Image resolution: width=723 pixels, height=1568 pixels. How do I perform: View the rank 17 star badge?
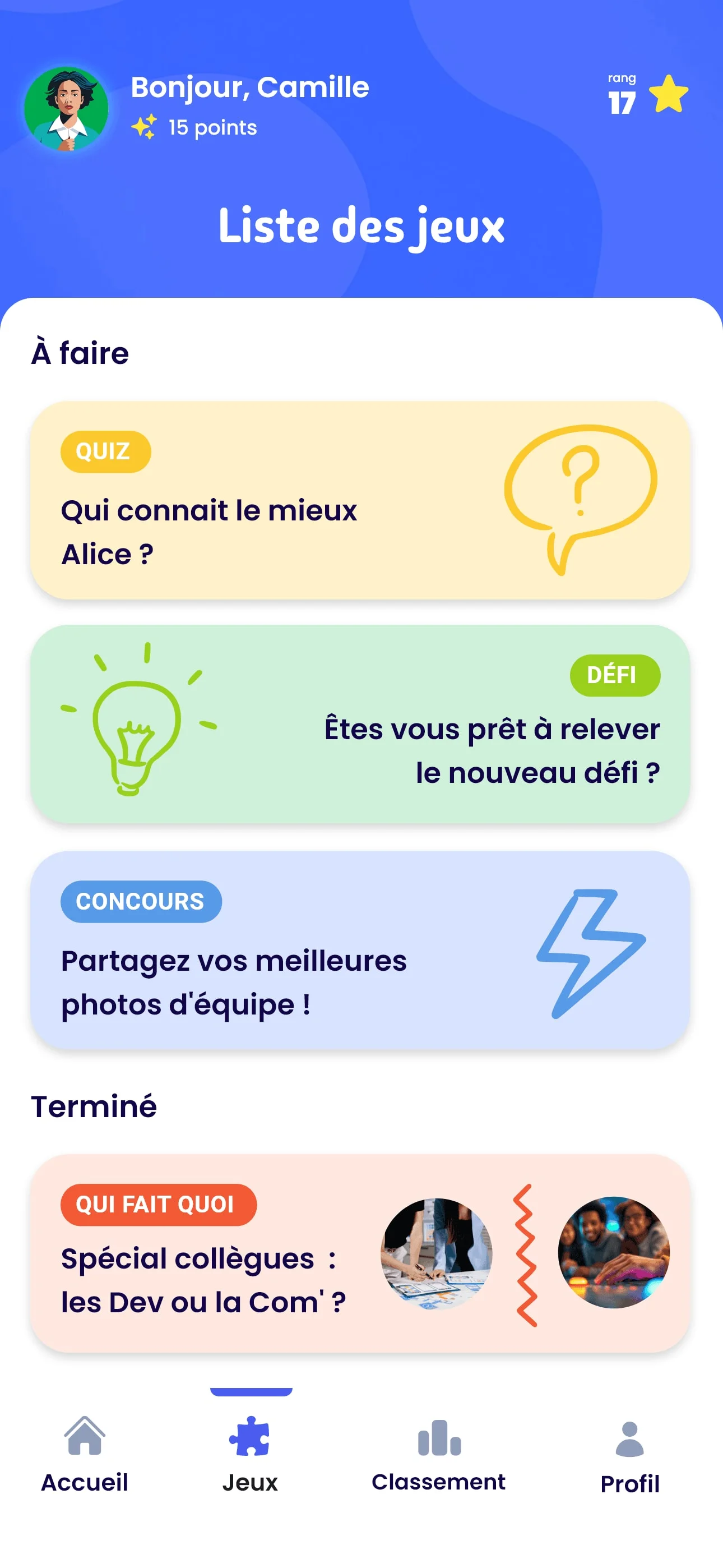tap(647, 95)
